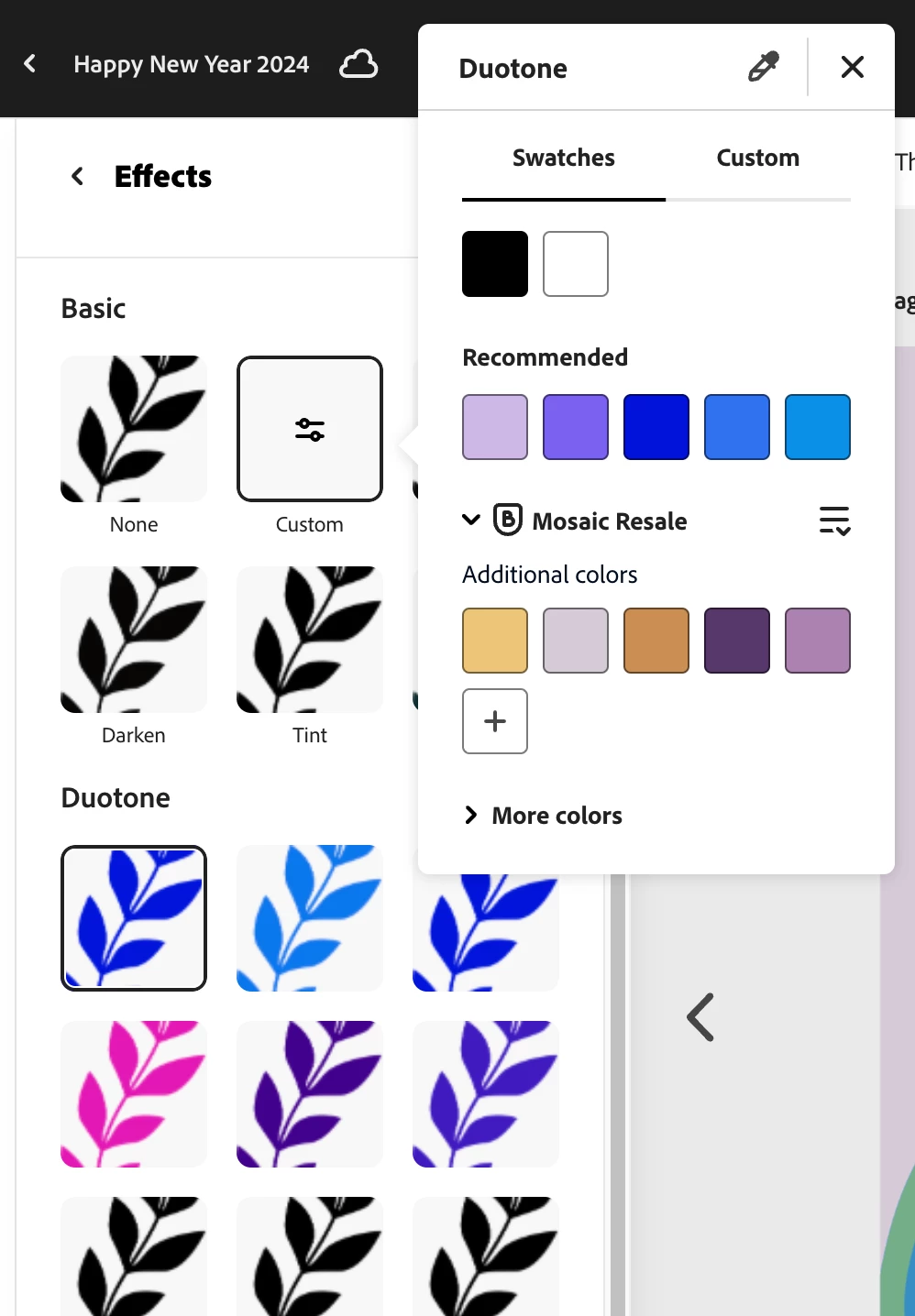Exit the Happy New Year 2024 project
This screenshot has height=1316, width=915.
pos(30,63)
